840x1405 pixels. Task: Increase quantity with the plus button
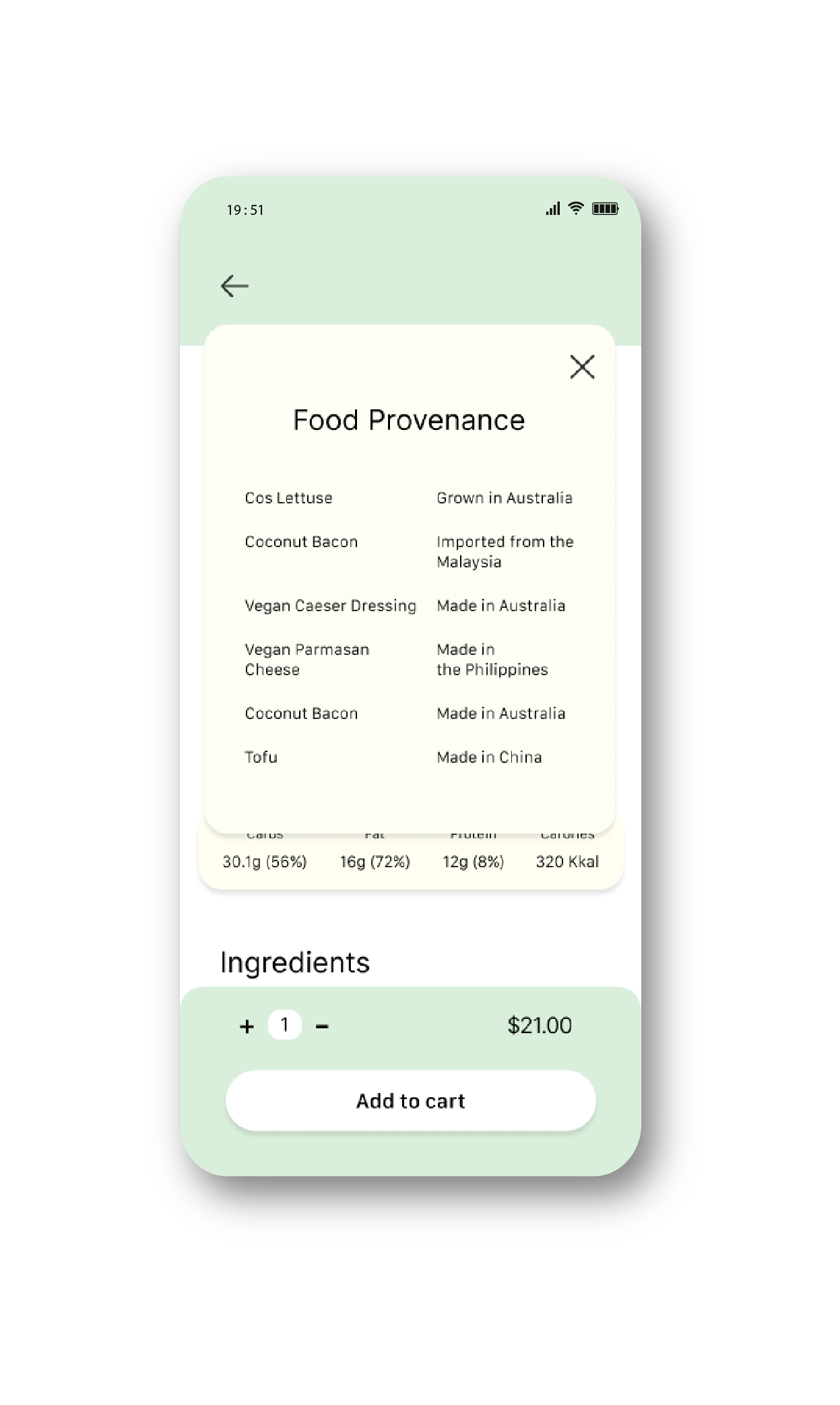point(247,1026)
